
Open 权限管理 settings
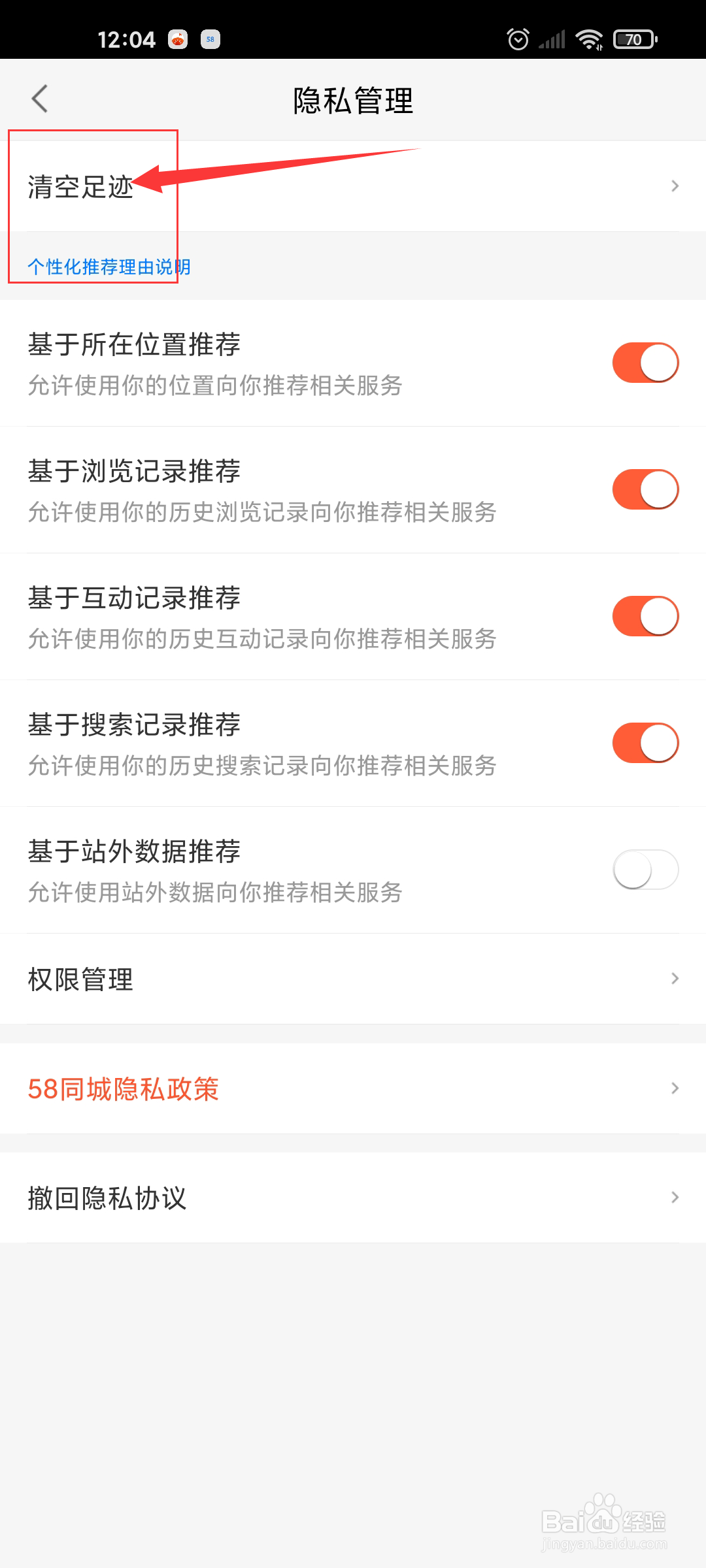click(x=353, y=979)
